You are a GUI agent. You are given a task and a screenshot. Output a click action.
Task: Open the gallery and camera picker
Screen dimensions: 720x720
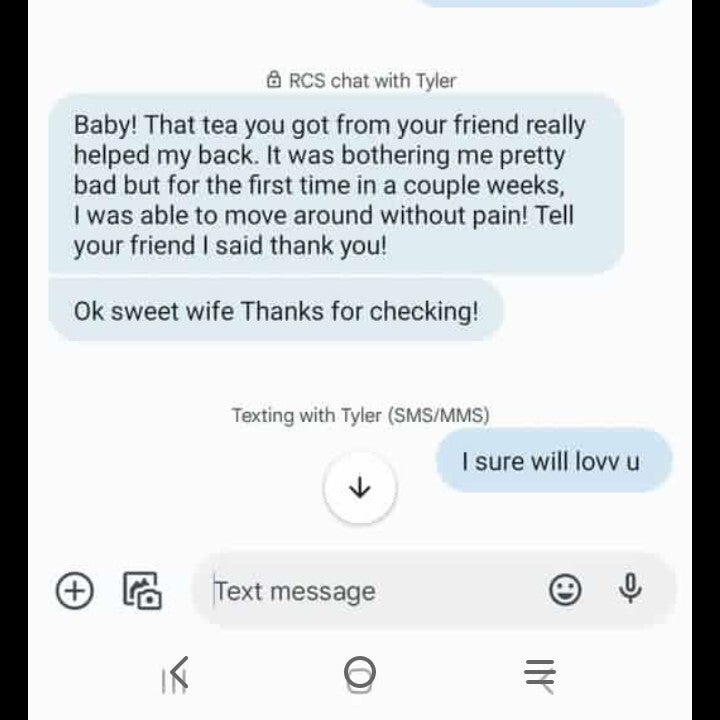[x=142, y=590]
